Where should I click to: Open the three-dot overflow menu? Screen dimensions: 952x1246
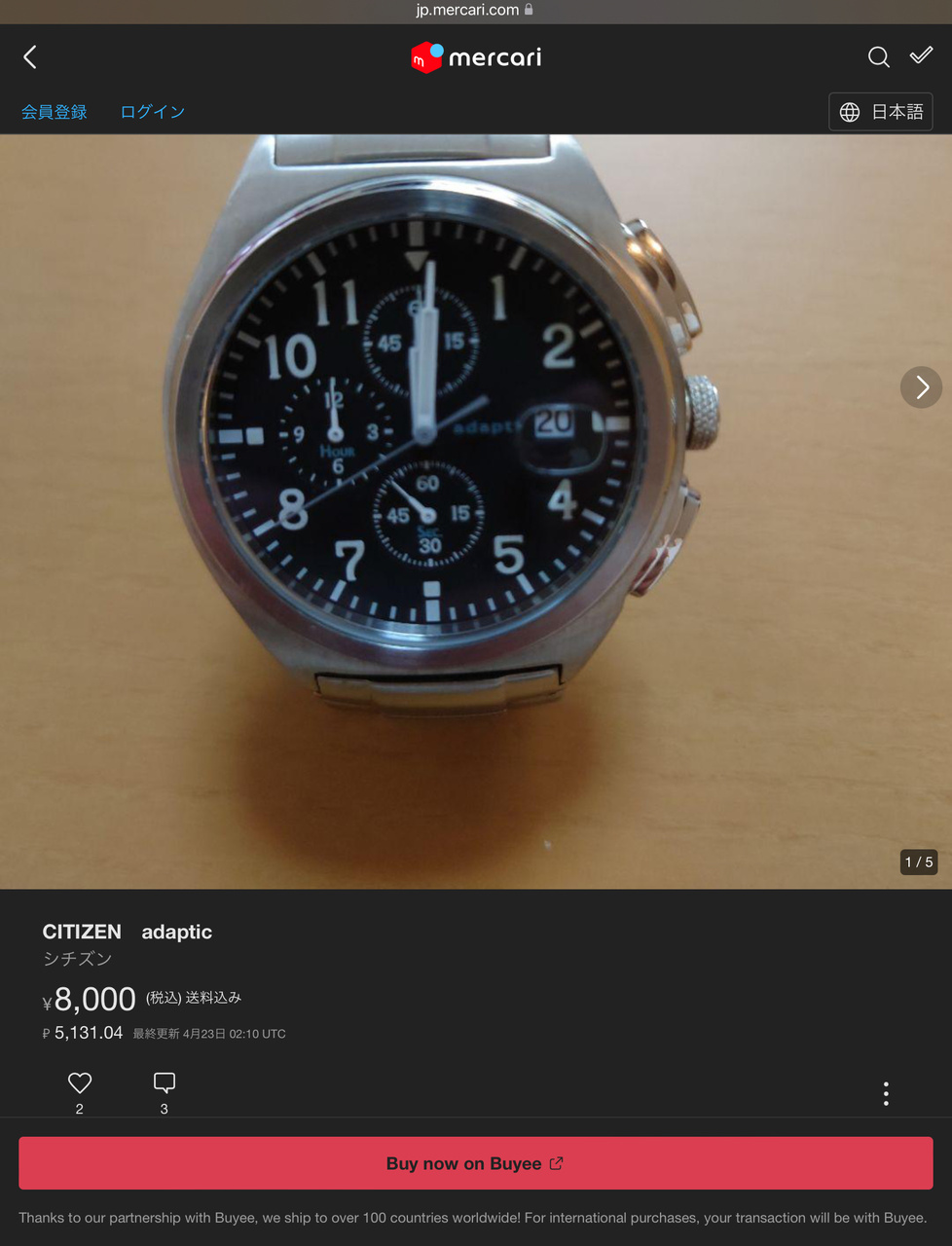pos(886,1093)
